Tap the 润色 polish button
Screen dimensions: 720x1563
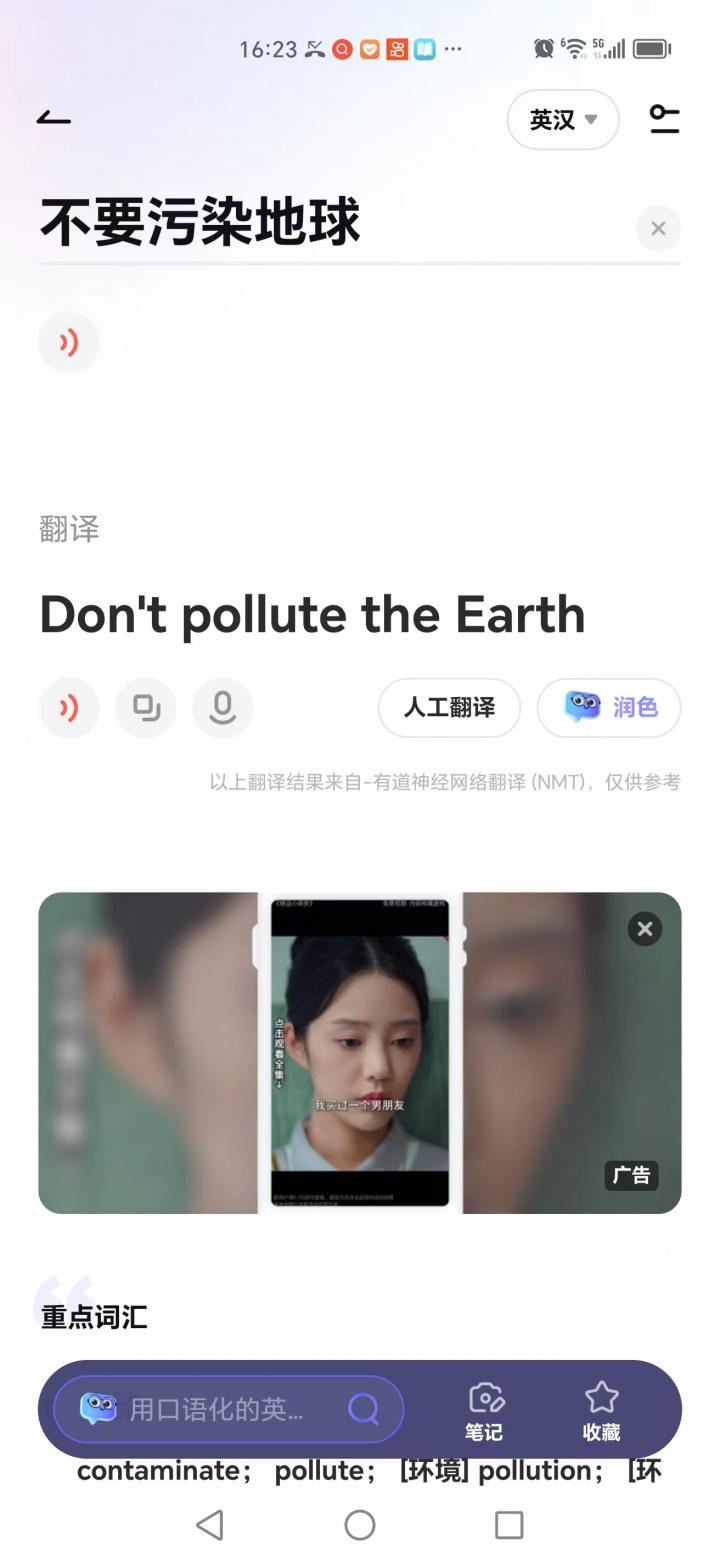[609, 708]
